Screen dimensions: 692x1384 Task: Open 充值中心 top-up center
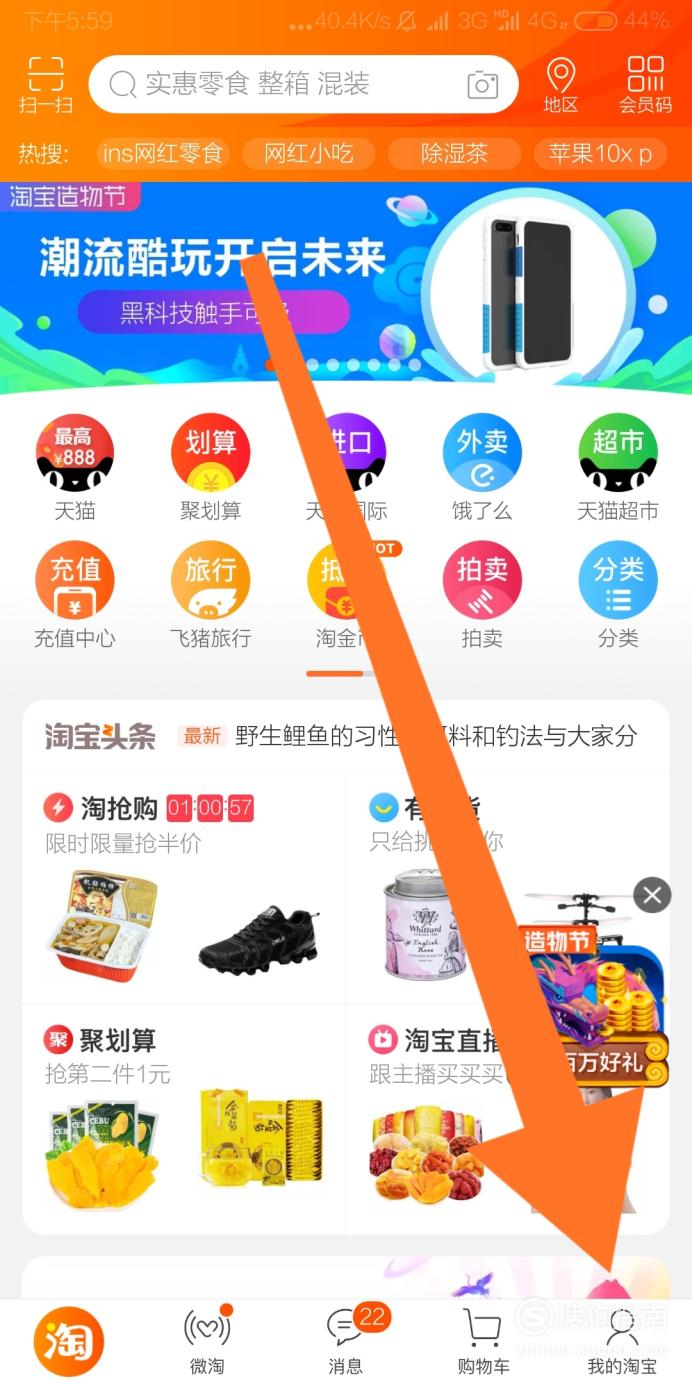(x=75, y=595)
